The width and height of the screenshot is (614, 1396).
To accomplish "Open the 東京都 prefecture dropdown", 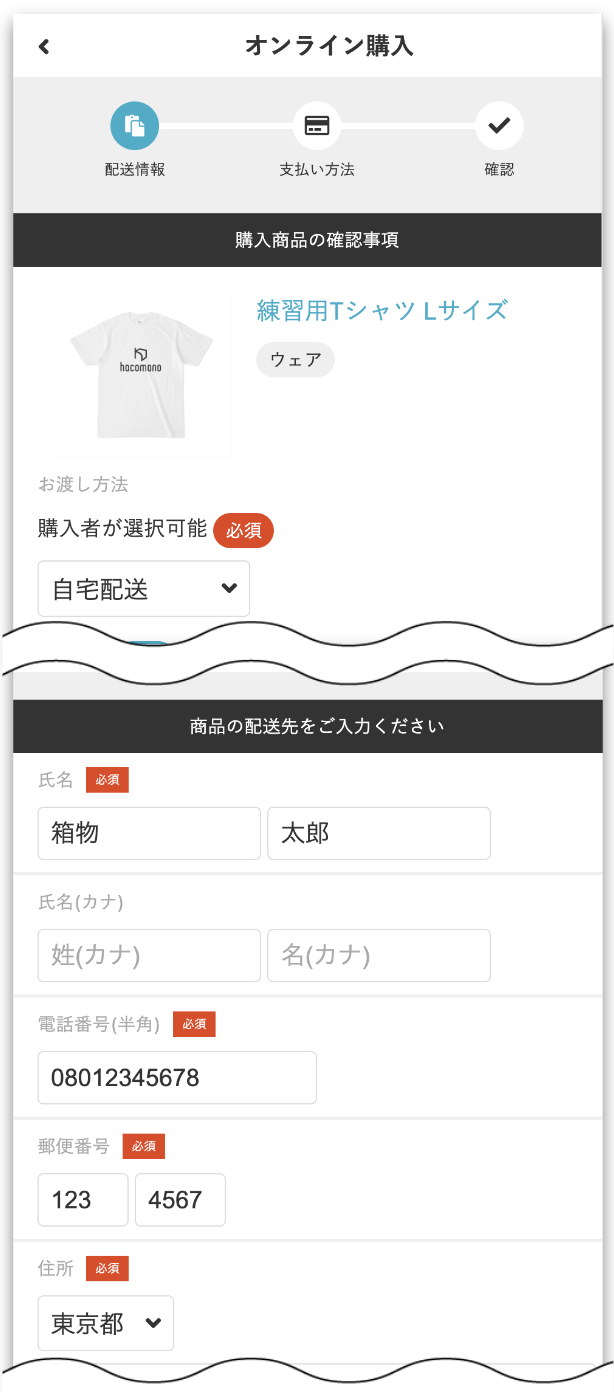I will 106,1323.
